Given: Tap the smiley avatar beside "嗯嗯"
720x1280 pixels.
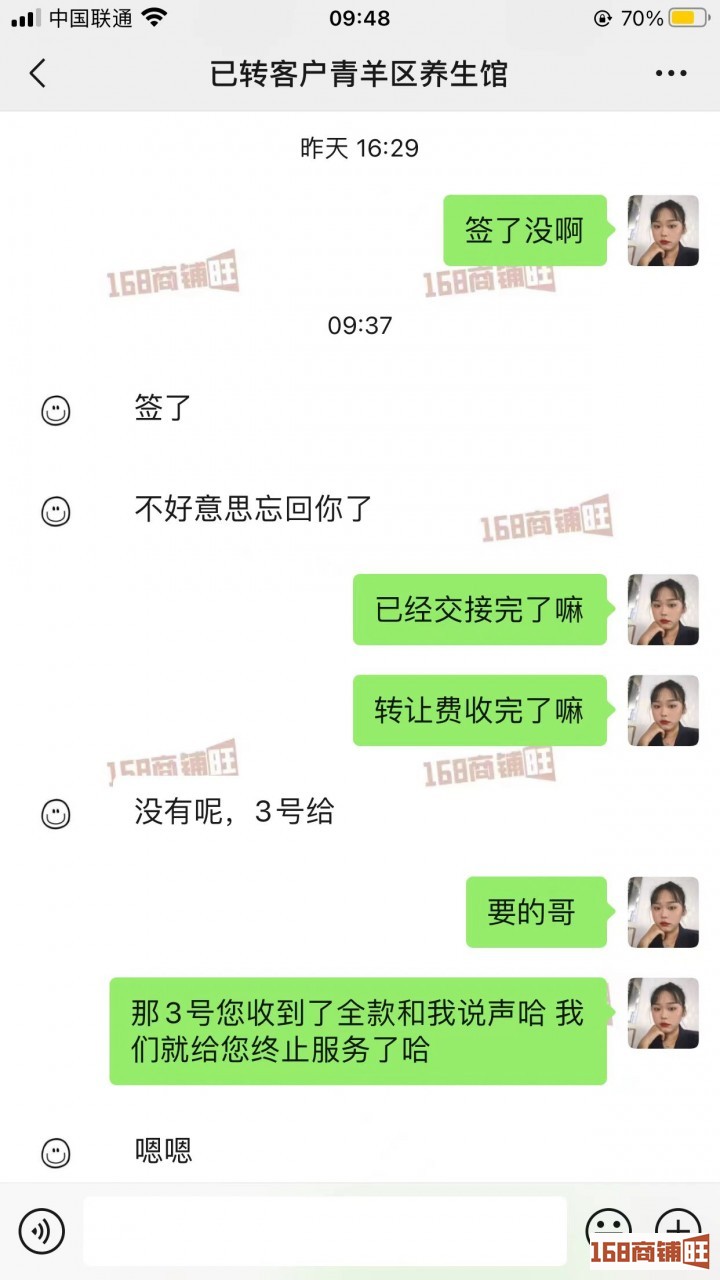Looking at the screenshot, I should tap(56, 1153).
